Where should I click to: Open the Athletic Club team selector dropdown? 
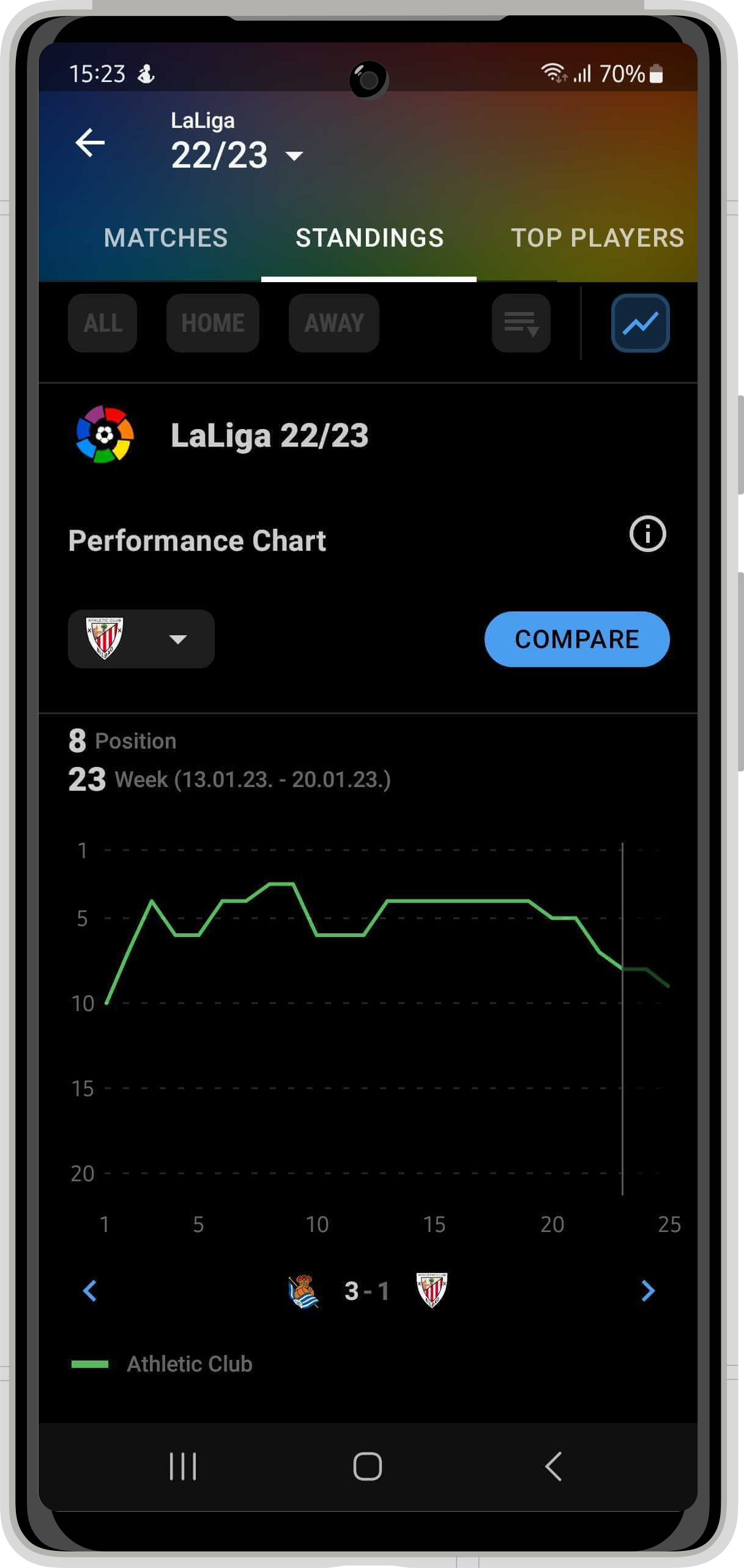click(141, 638)
